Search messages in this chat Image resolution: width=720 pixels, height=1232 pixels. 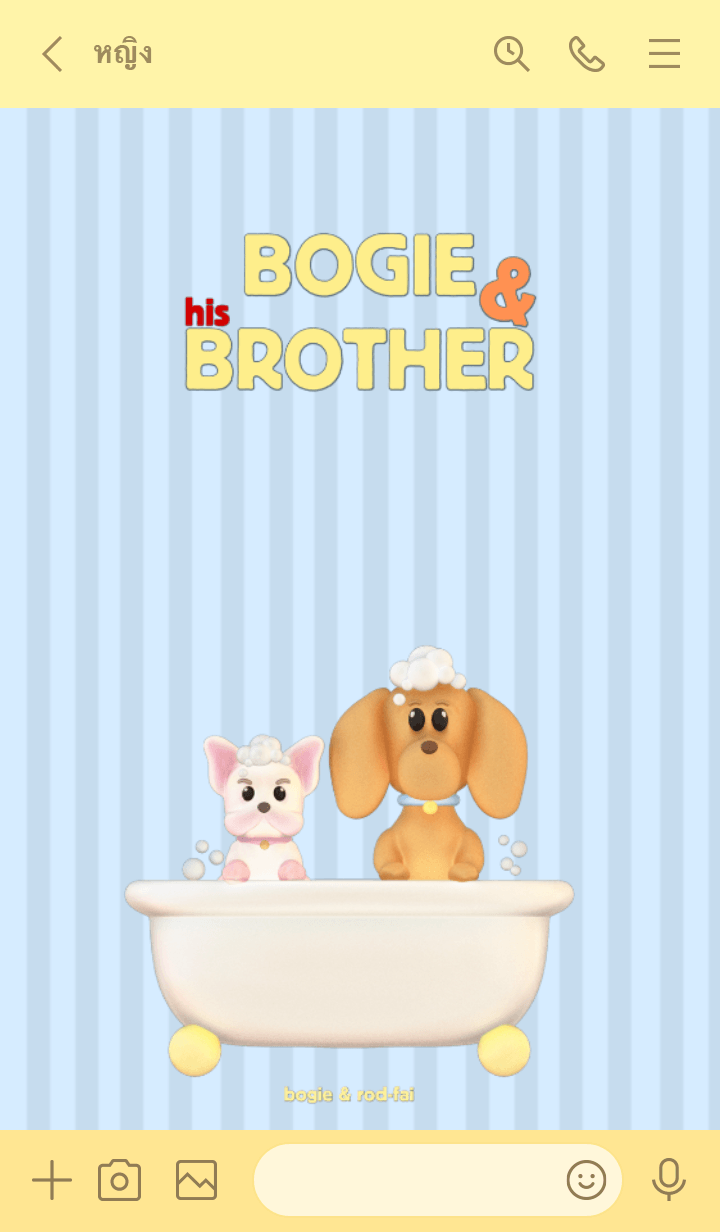pos(511,54)
